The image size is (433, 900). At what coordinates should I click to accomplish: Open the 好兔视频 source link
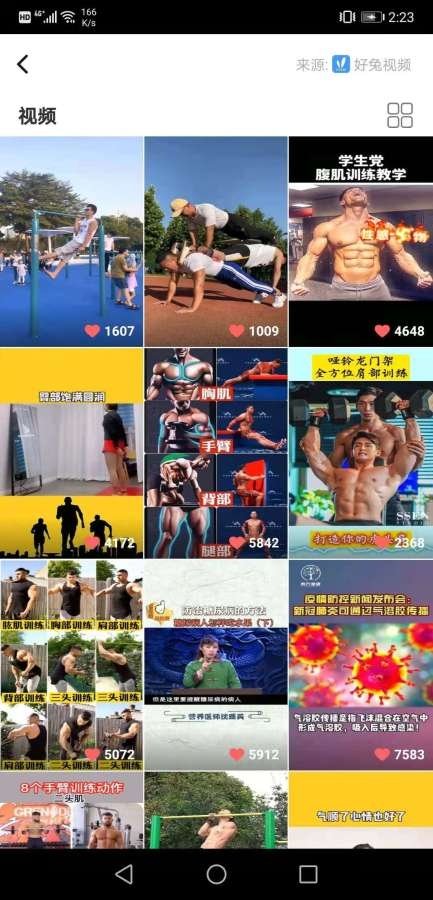372,64
